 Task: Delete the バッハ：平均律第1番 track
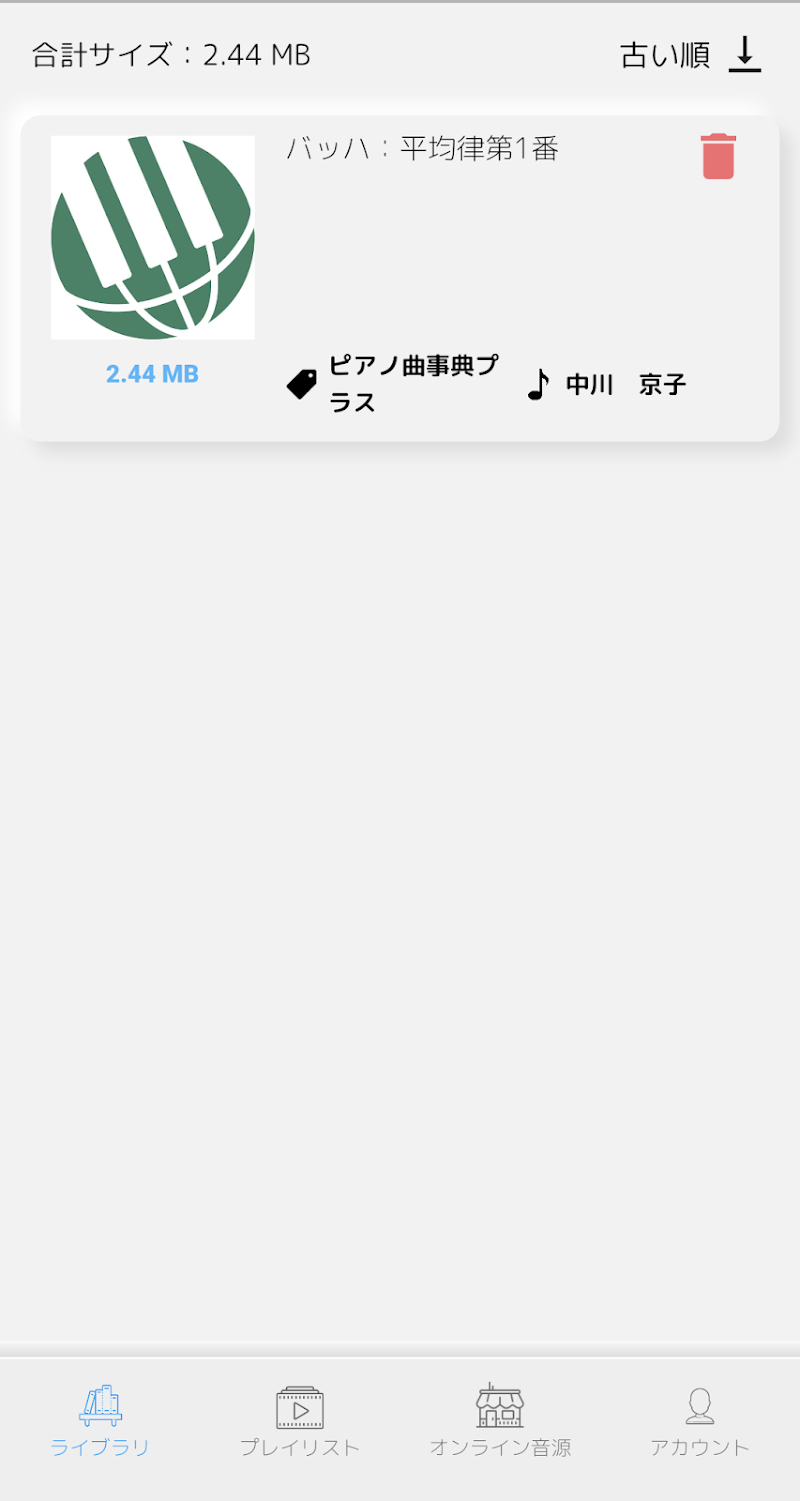718,157
